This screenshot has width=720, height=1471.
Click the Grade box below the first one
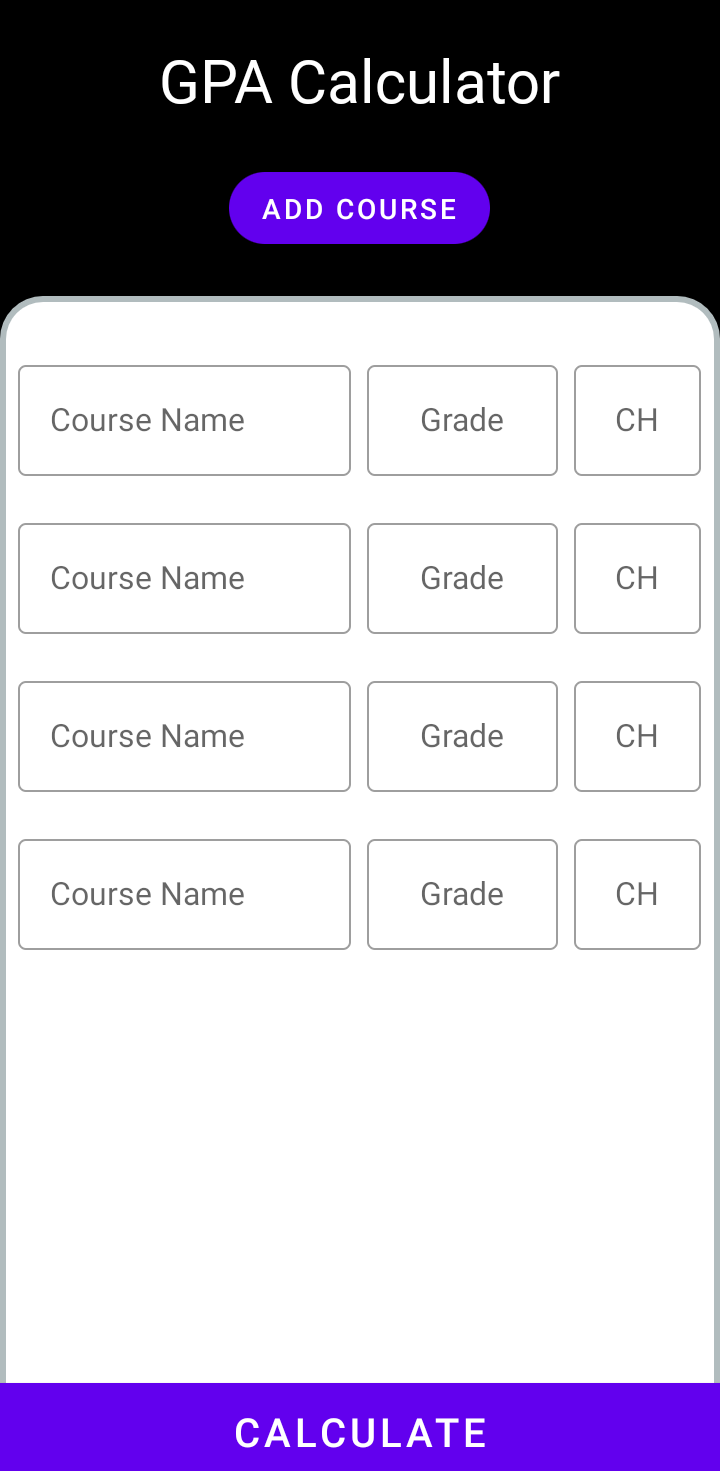(x=462, y=578)
